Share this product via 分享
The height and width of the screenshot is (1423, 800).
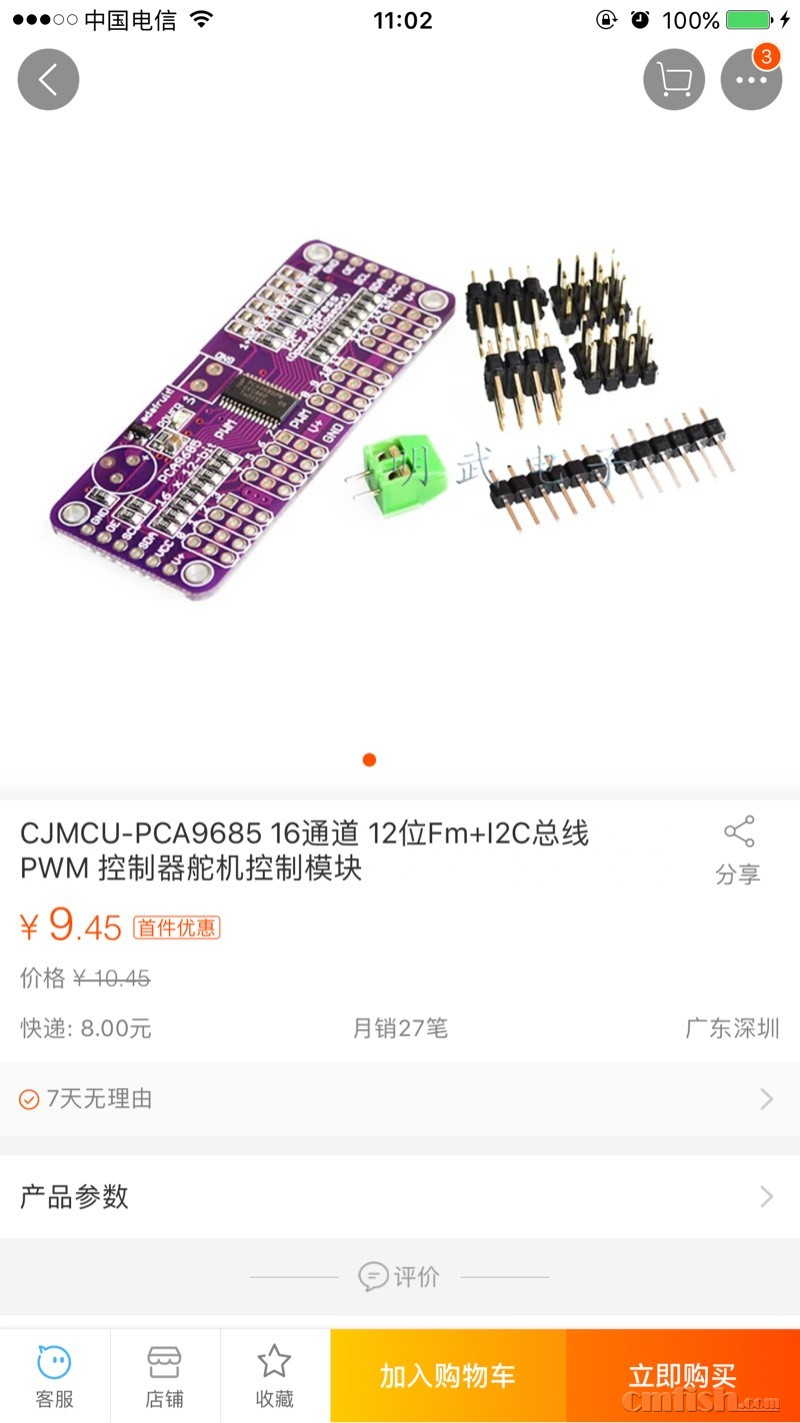[738, 851]
